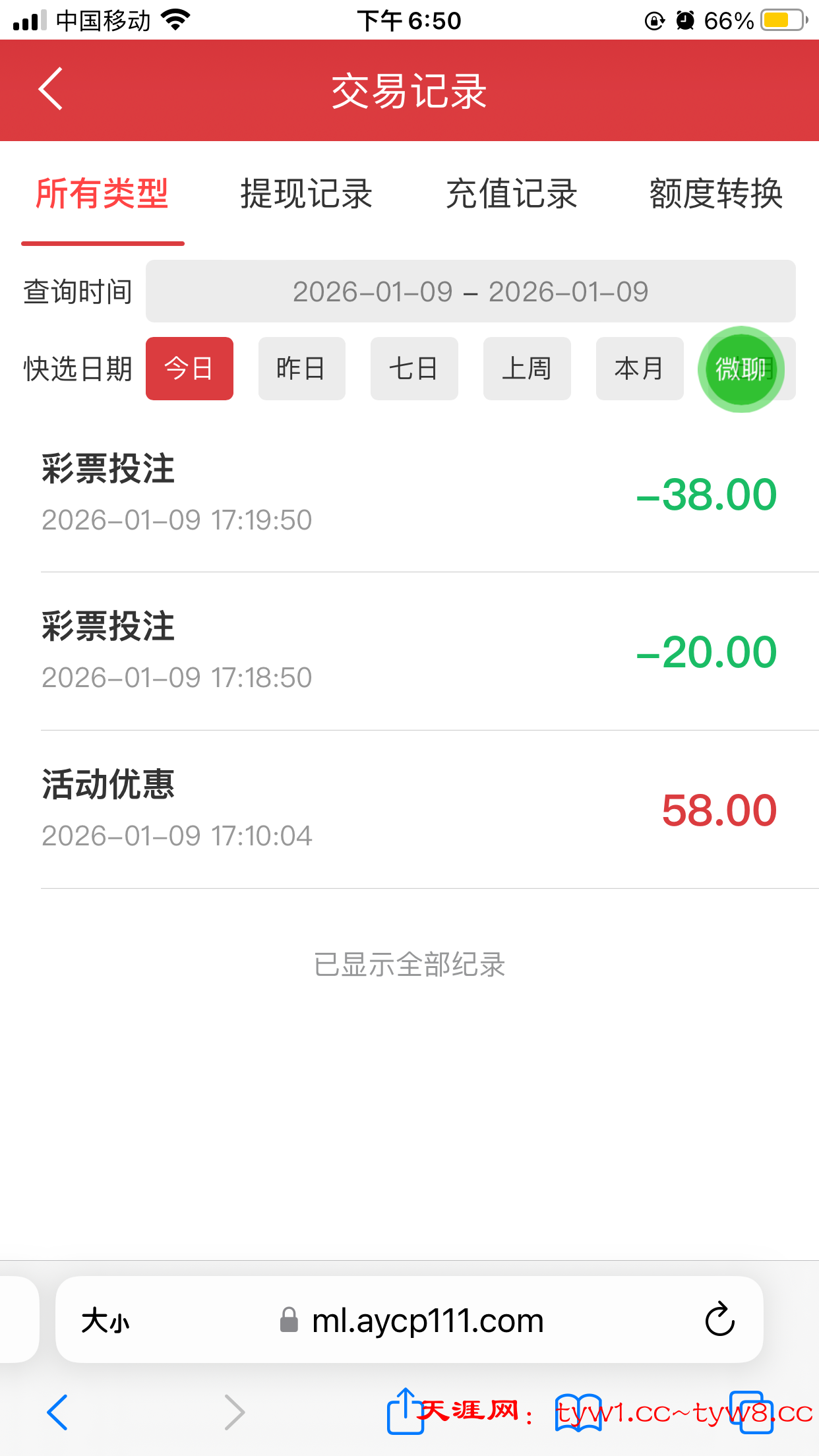819x1456 pixels.
Task: Open the 查询时间 date range picker
Action: point(470,291)
